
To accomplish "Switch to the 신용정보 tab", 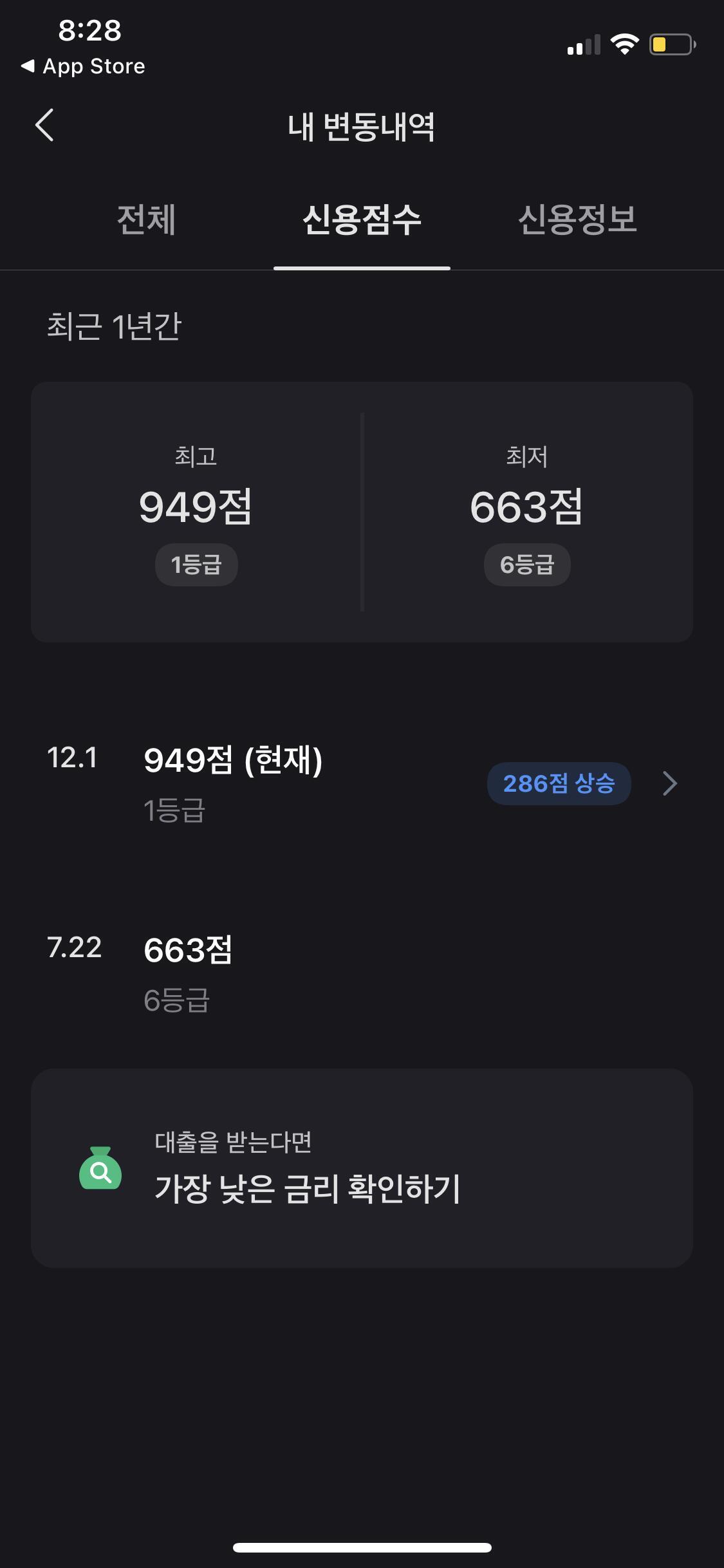I will tap(577, 219).
